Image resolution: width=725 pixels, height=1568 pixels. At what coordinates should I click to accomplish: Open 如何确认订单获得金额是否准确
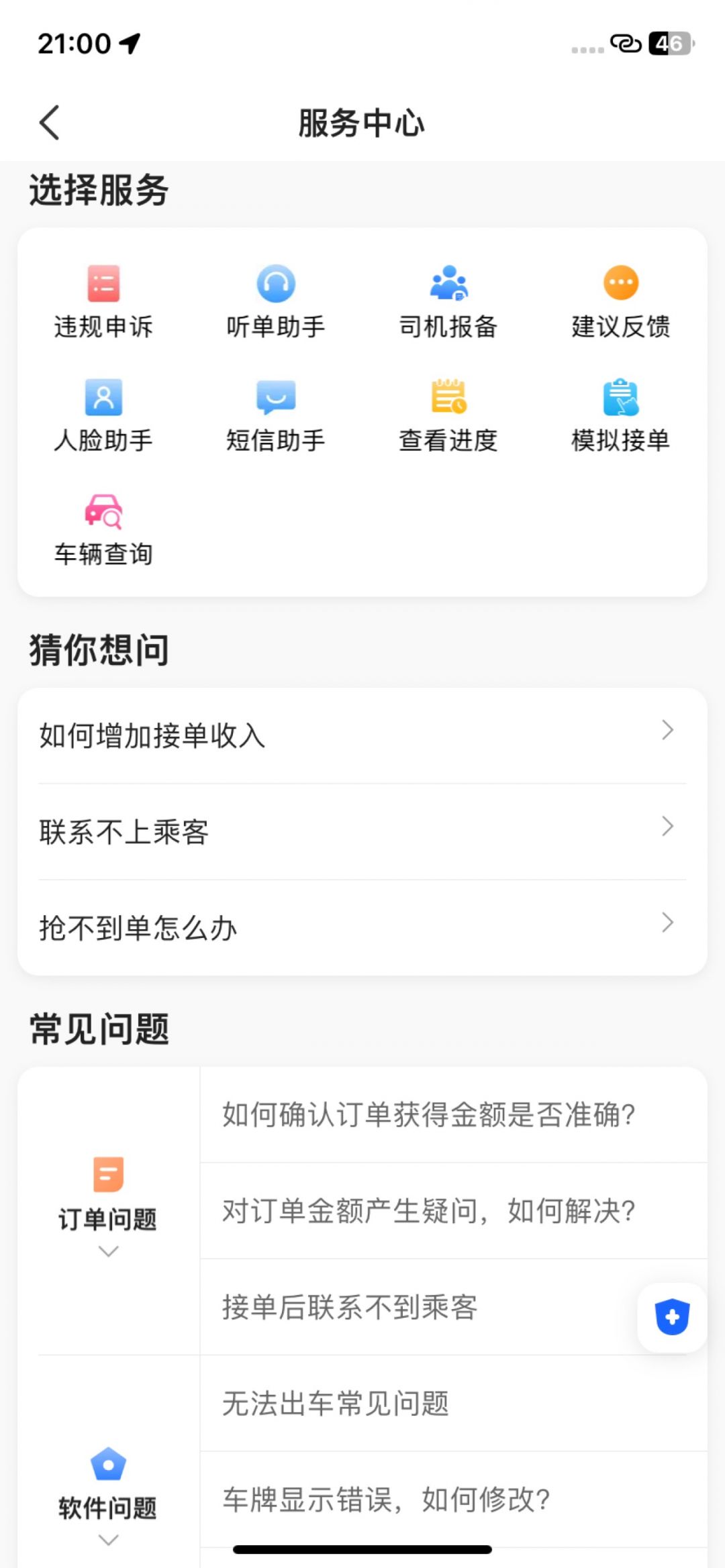tap(430, 1114)
